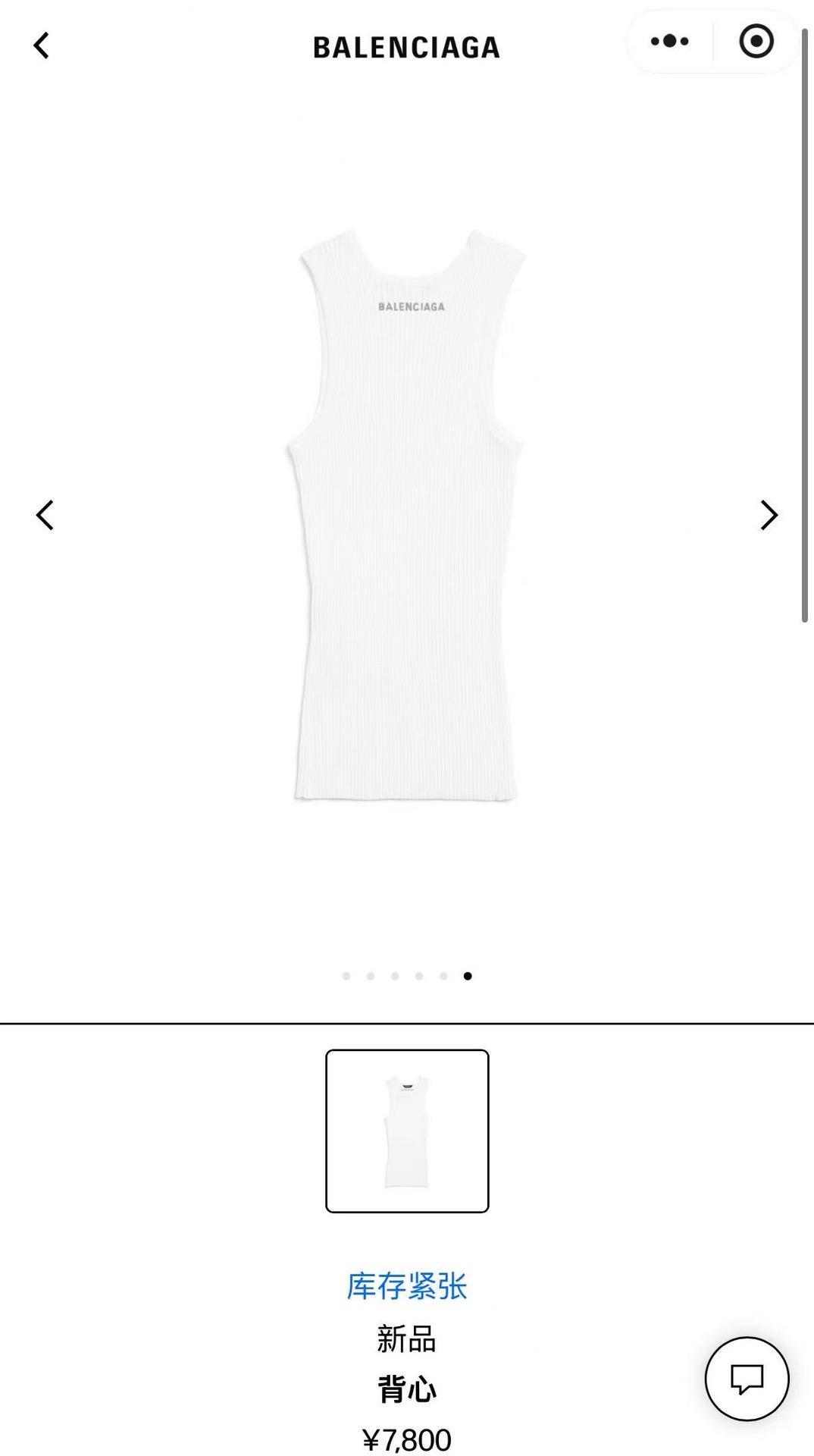
Task: Open the mini program three-dot menu
Action: pos(670,42)
